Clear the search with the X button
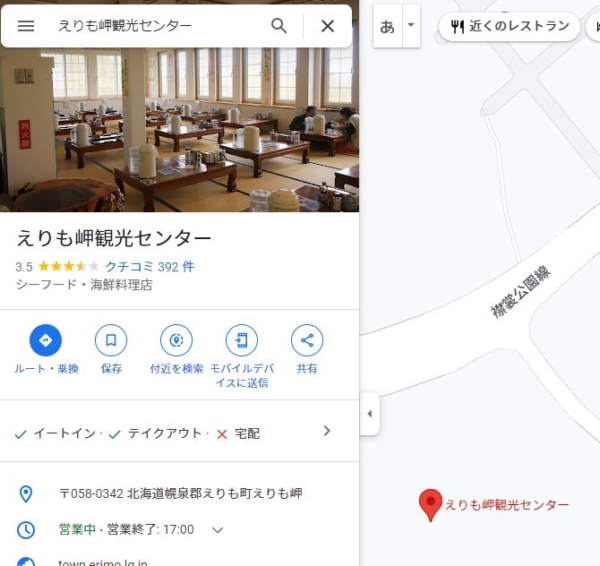Image resolution: width=600 pixels, height=566 pixels. 327,26
